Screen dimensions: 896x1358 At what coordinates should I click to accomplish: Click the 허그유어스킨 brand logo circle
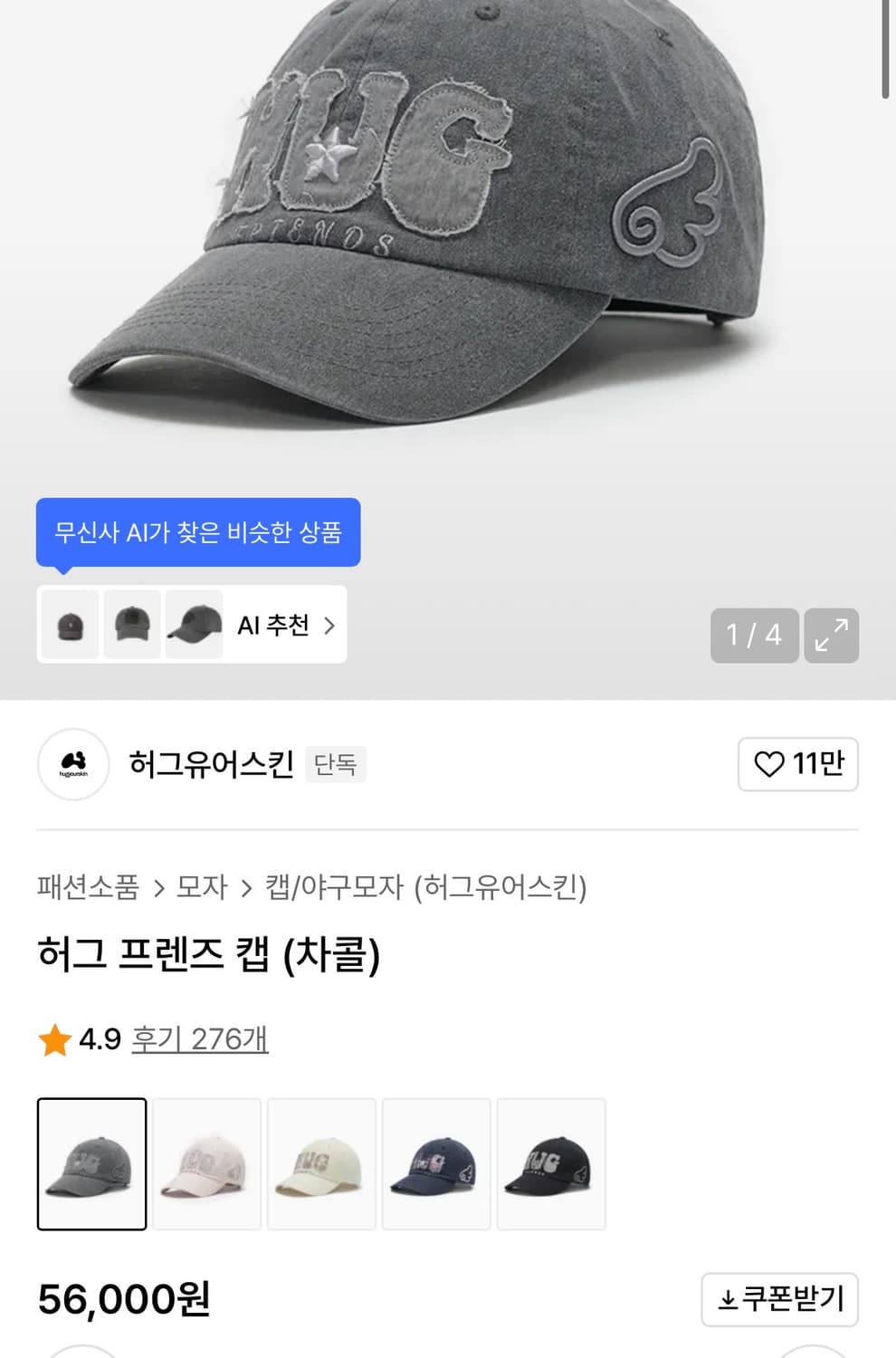point(72,765)
